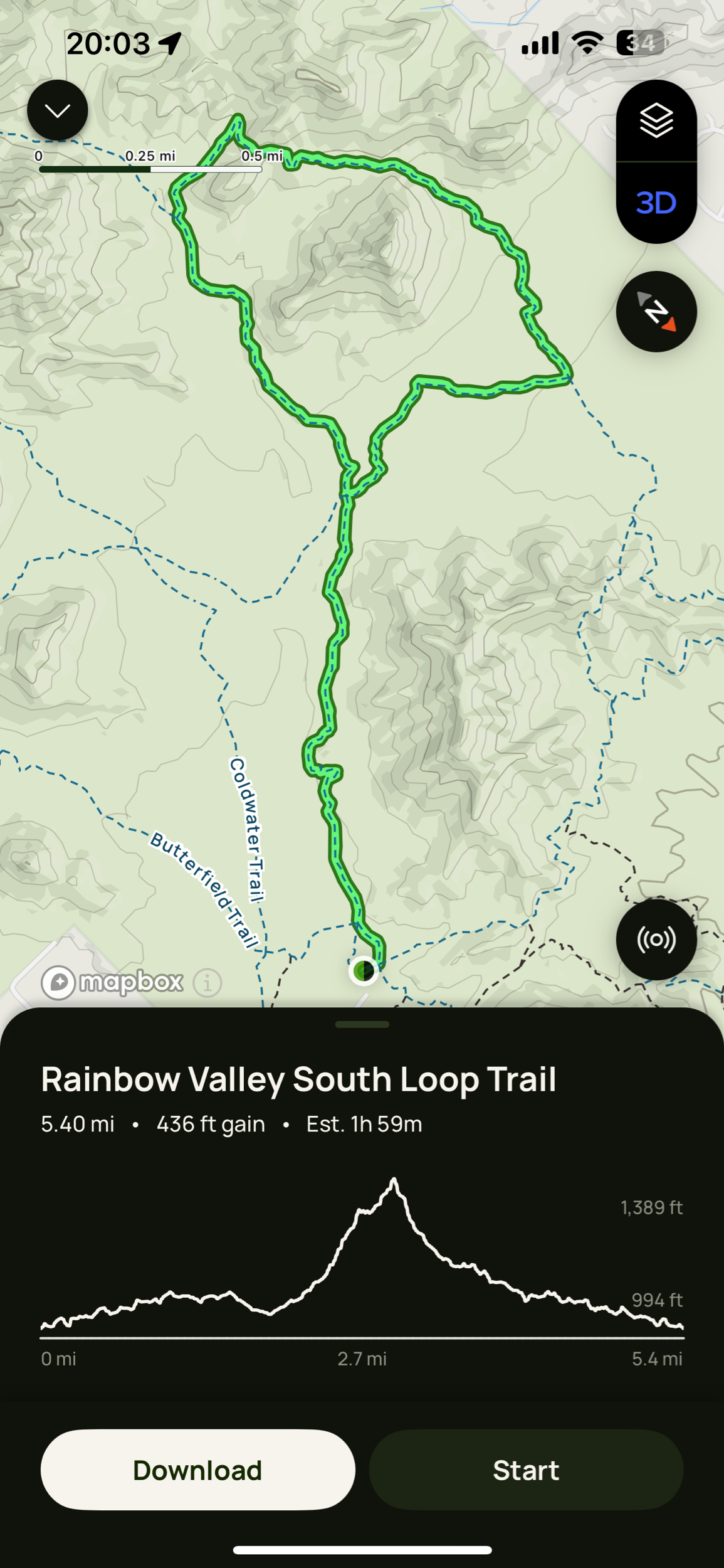Open the live location sharing button
The width and height of the screenshot is (724, 1568).
[656, 939]
